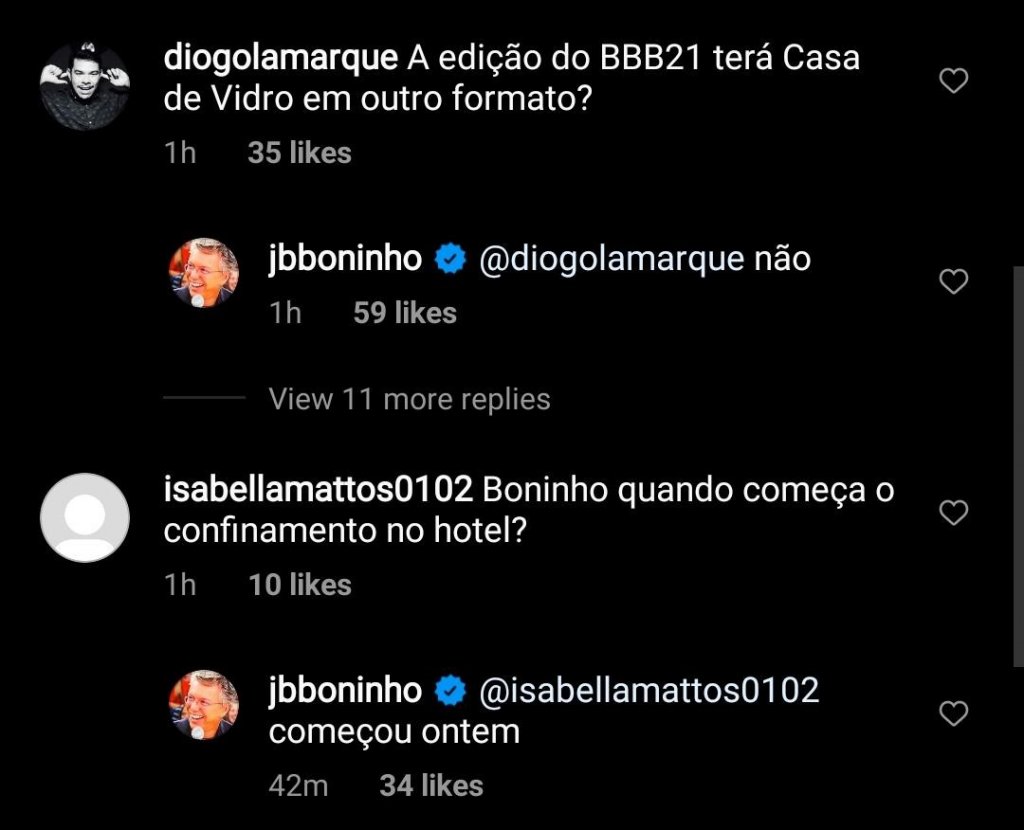
Task: Open jbboninho's avatar beside começou ontem reply
Action: (204, 704)
